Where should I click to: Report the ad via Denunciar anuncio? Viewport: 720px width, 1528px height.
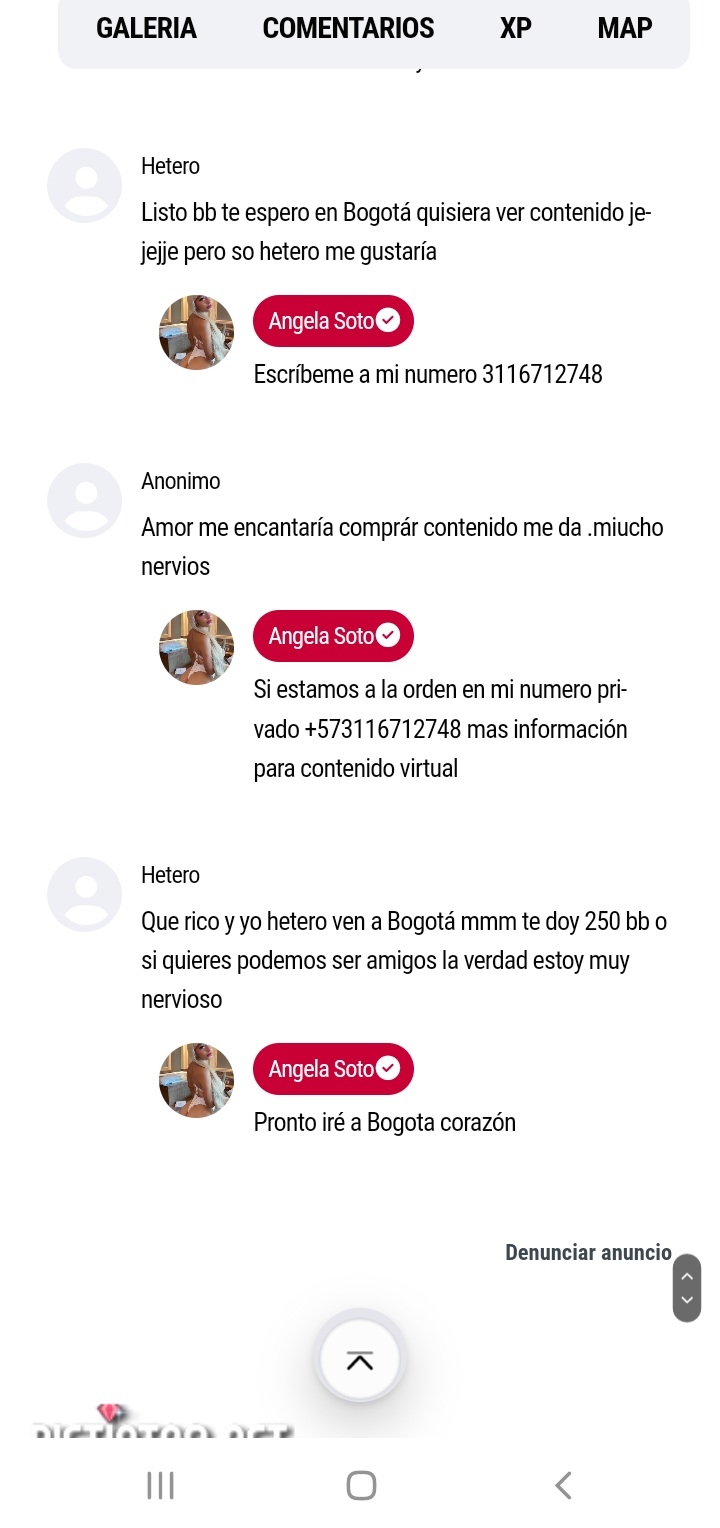(588, 1252)
